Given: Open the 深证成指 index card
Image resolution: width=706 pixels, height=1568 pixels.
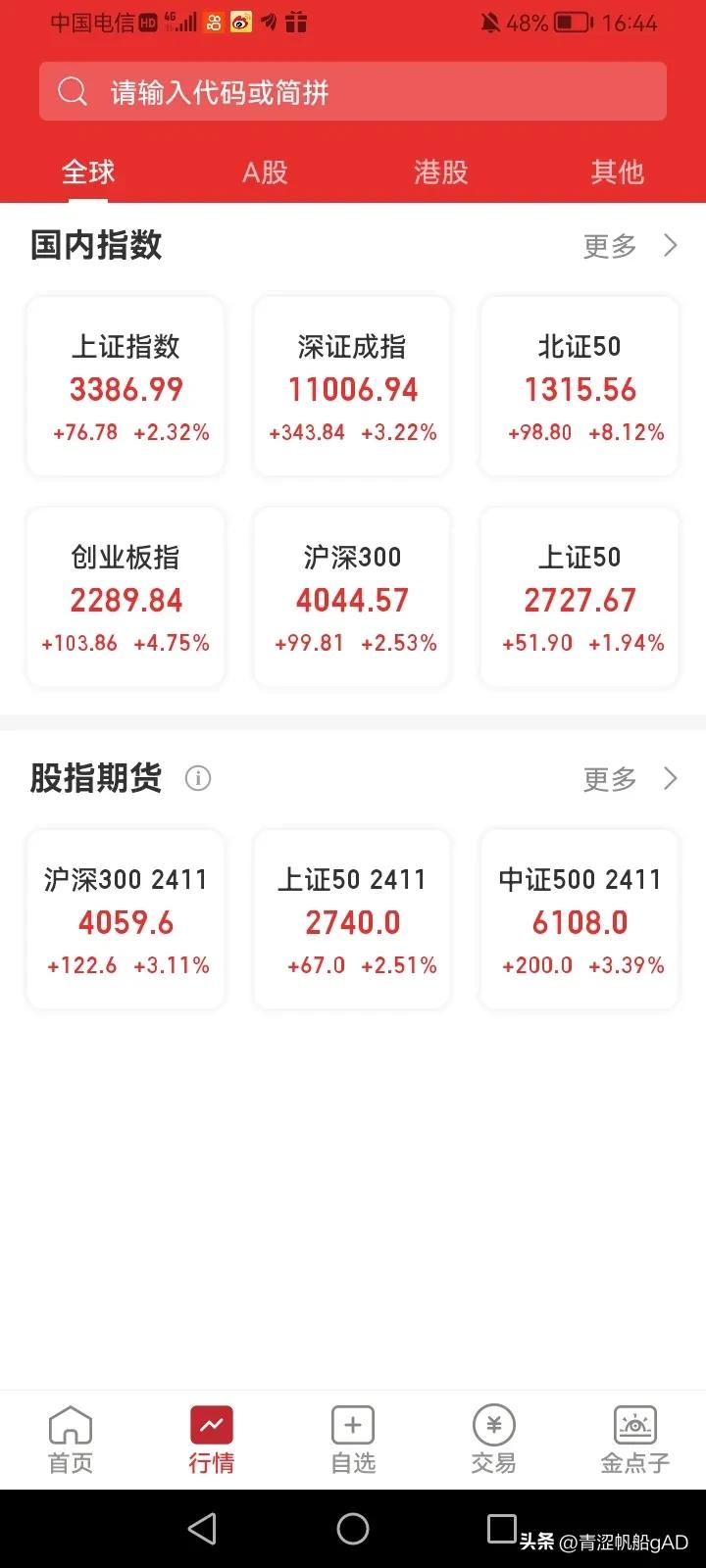Looking at the screenshot, I should [x=352, y=387].
